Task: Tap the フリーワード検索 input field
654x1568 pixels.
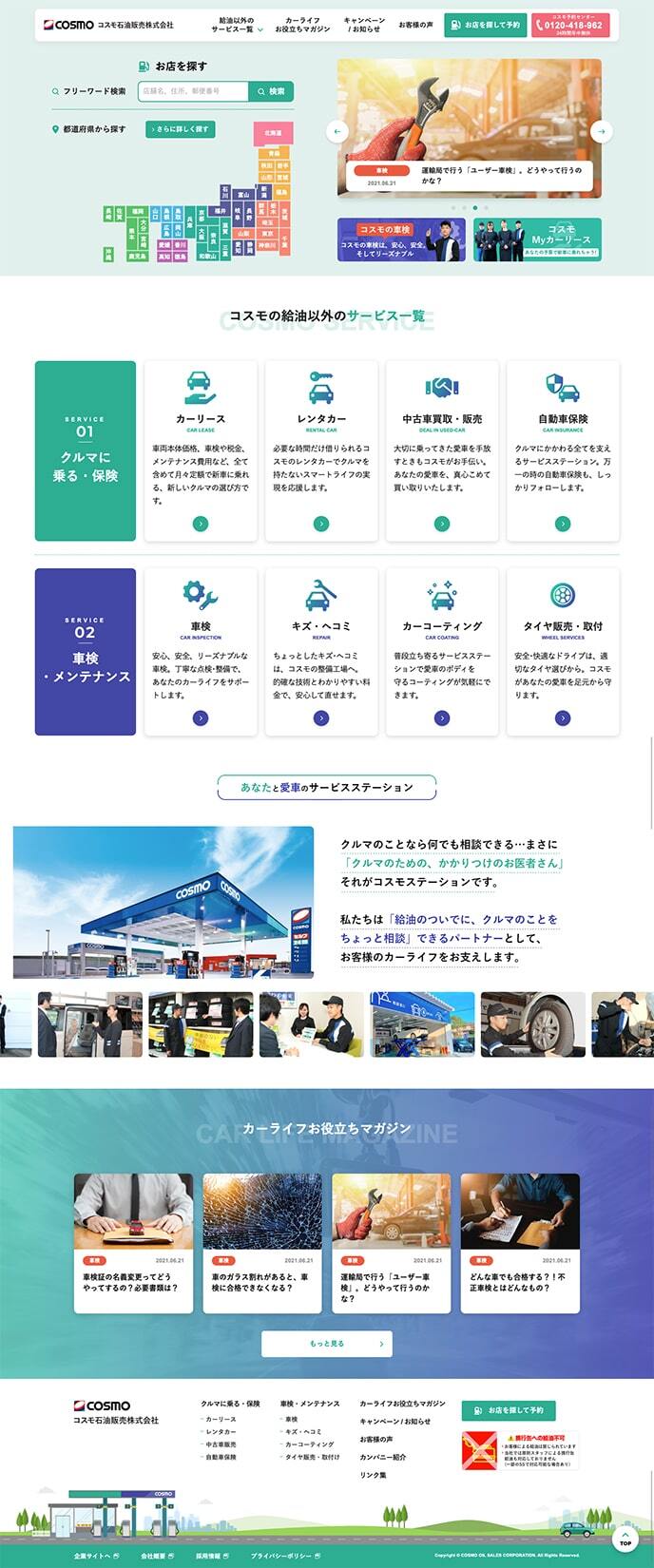Action: click(193, 91)
